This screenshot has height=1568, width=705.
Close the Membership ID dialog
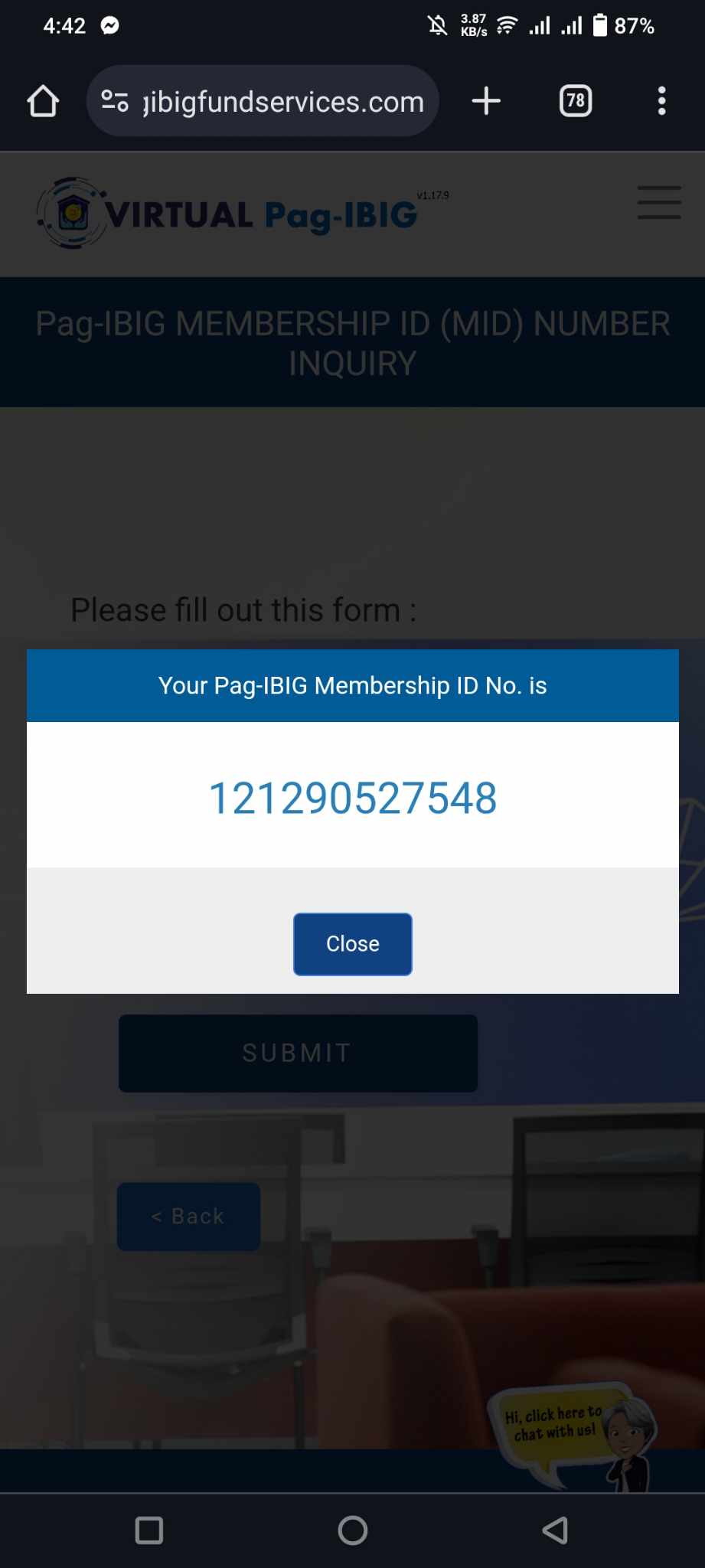click(352, 943)
